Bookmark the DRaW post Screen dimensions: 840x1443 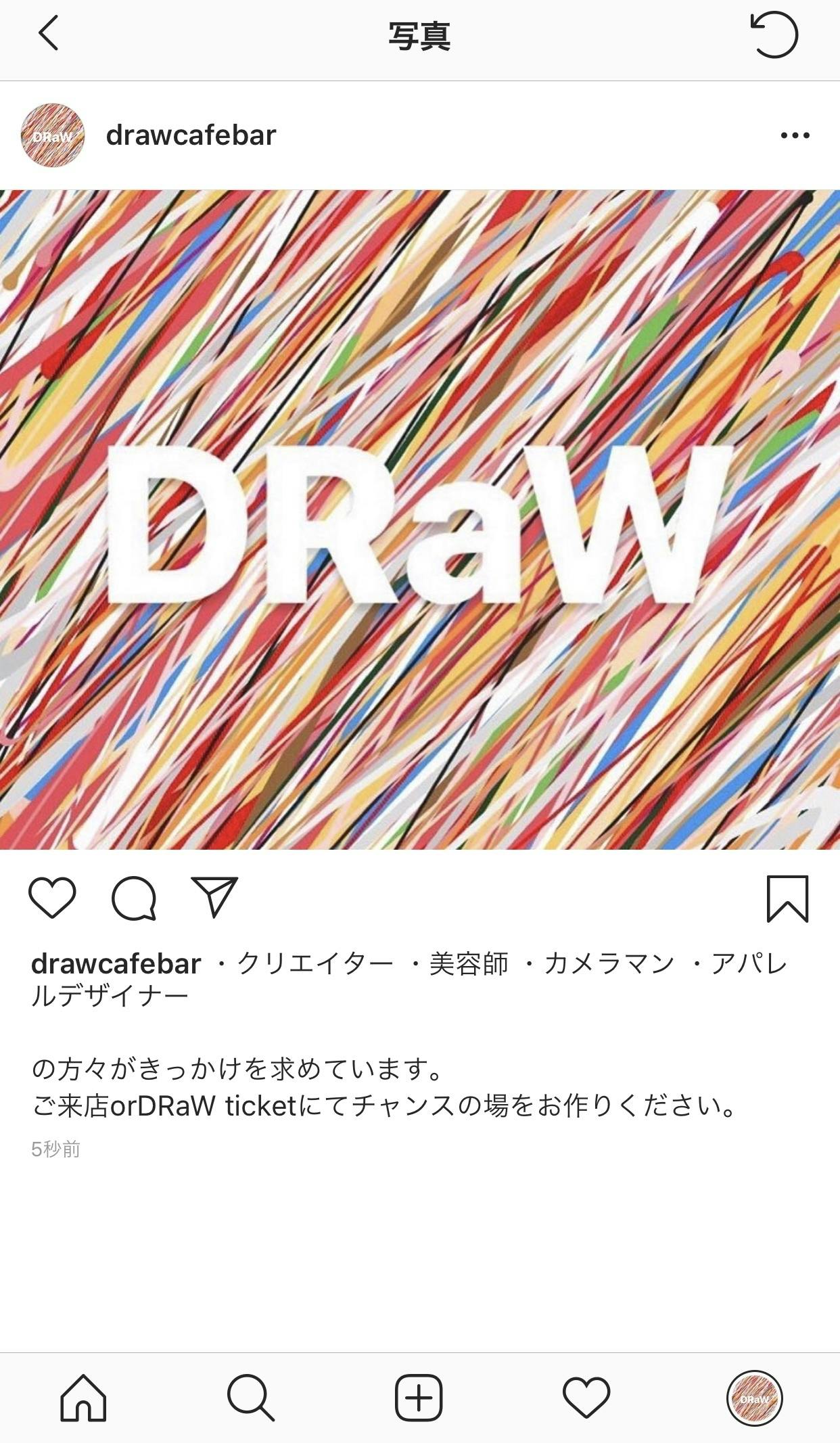[x=787, y=898]
